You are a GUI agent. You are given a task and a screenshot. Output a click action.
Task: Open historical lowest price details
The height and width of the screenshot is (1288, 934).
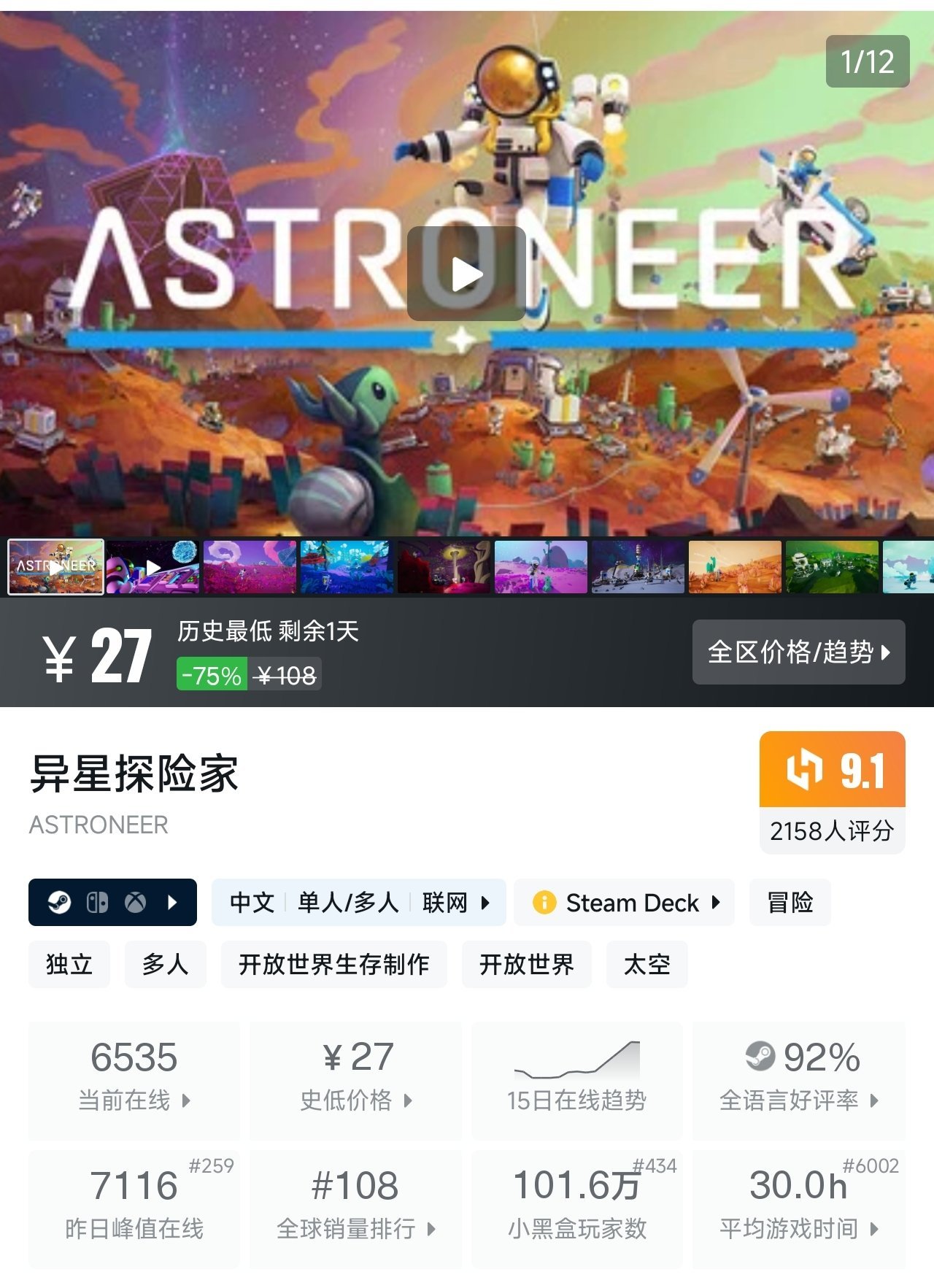[356, 1079]
